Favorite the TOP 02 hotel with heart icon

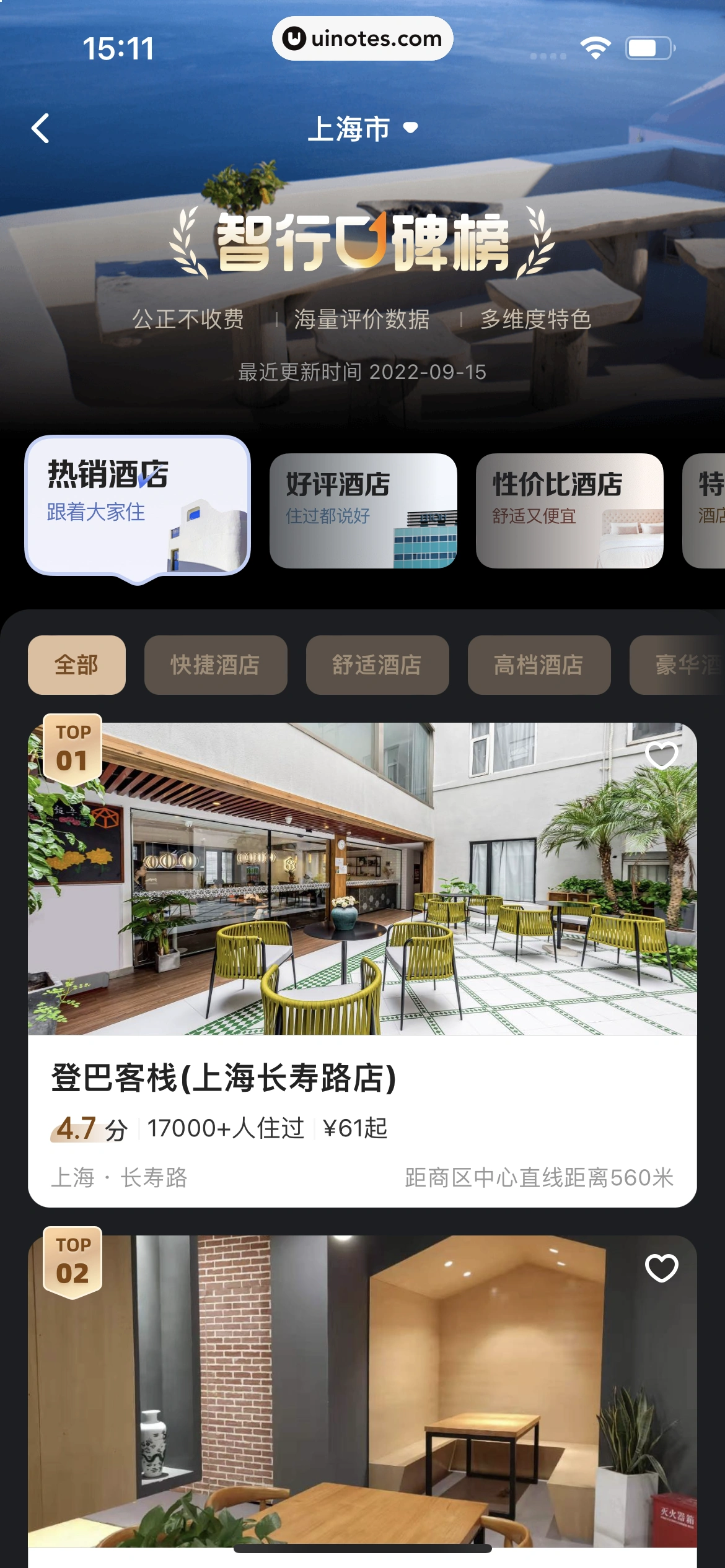click(x=661, y=1268)
